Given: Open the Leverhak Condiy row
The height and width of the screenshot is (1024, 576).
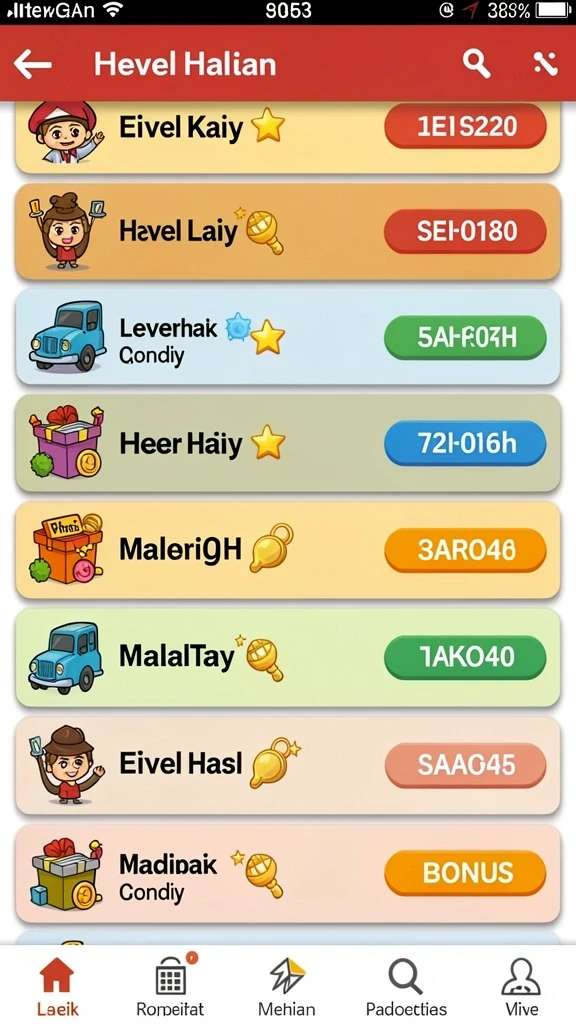Looking at the screenshot, I should 288,337.
